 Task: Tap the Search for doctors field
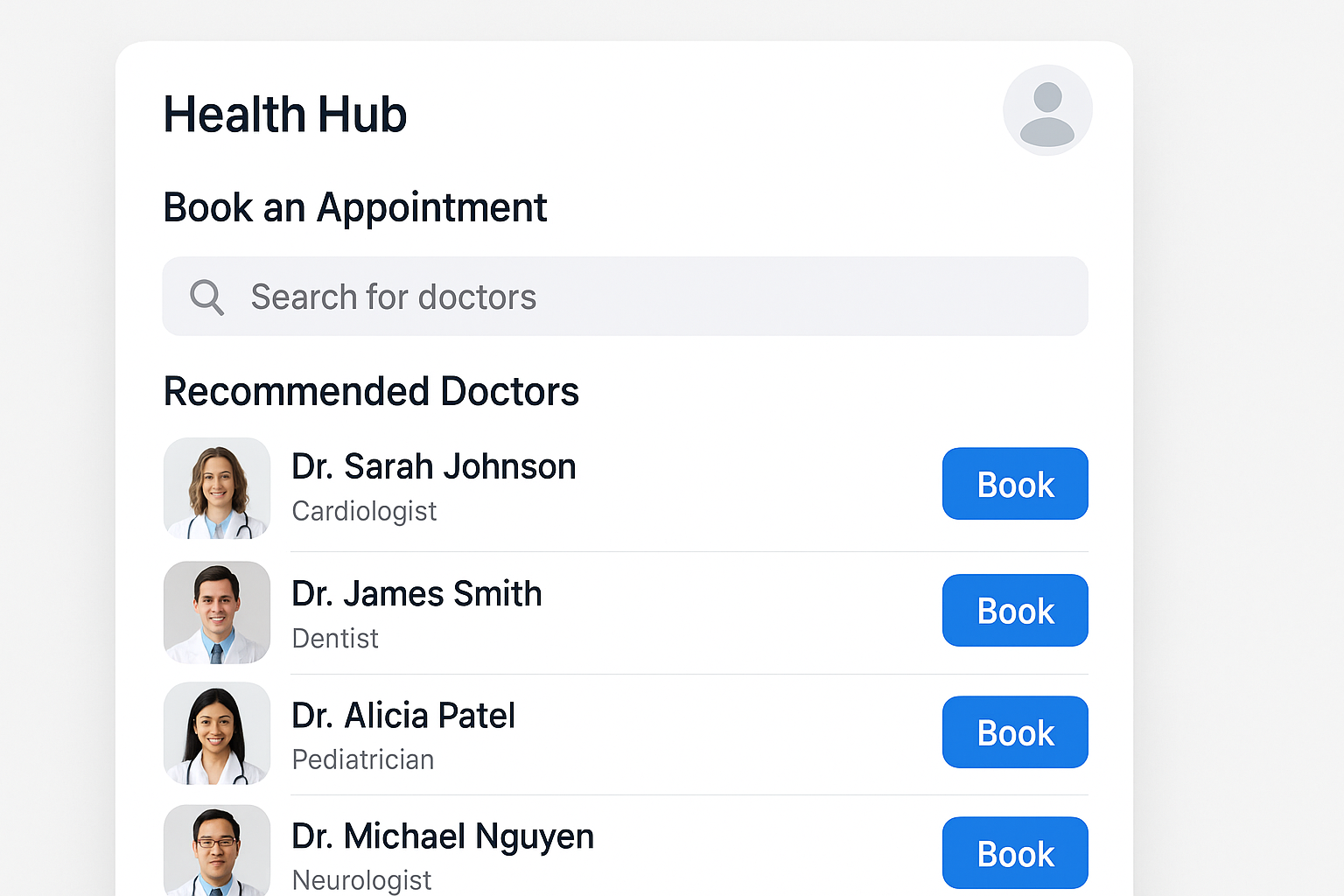pyautogui.click(x=625, y=297)
